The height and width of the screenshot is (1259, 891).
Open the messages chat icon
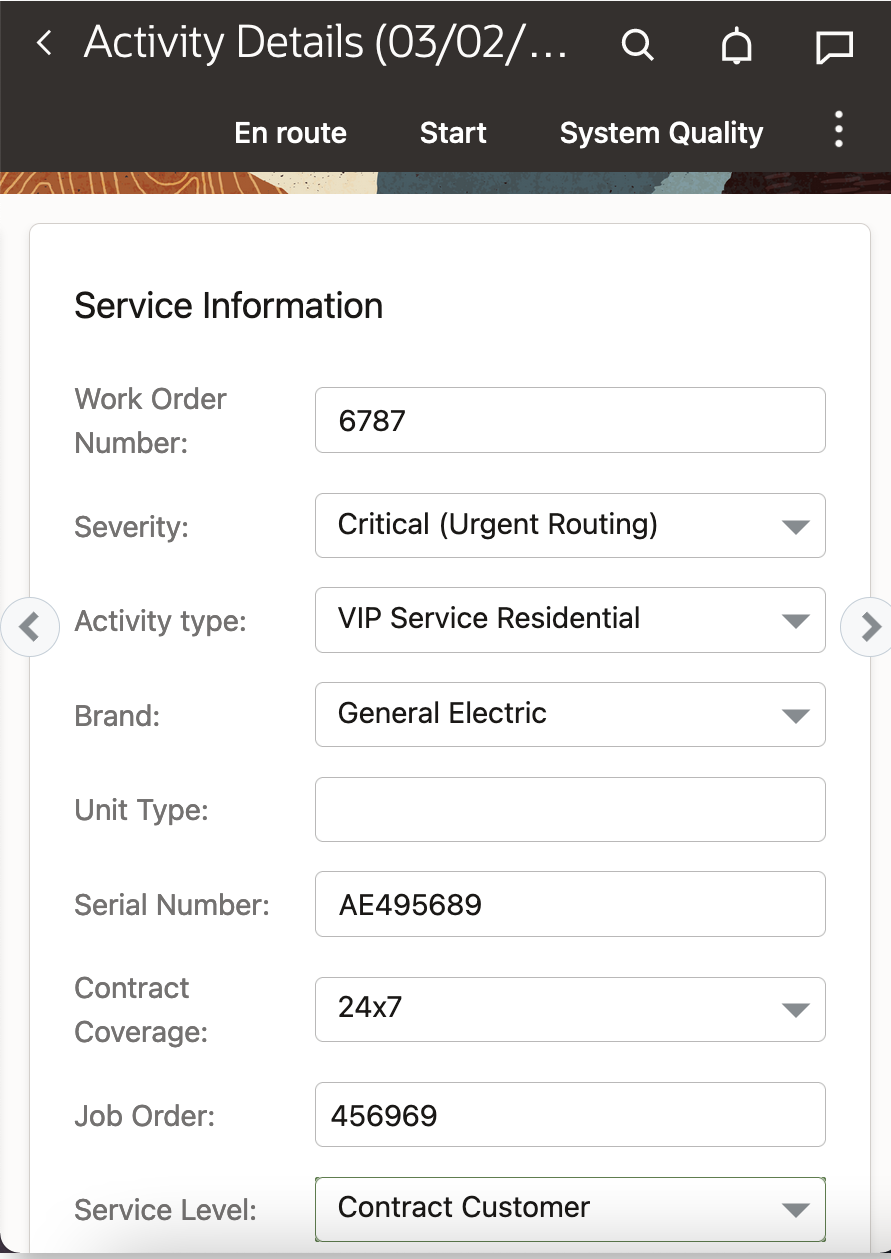click(834, 46)
